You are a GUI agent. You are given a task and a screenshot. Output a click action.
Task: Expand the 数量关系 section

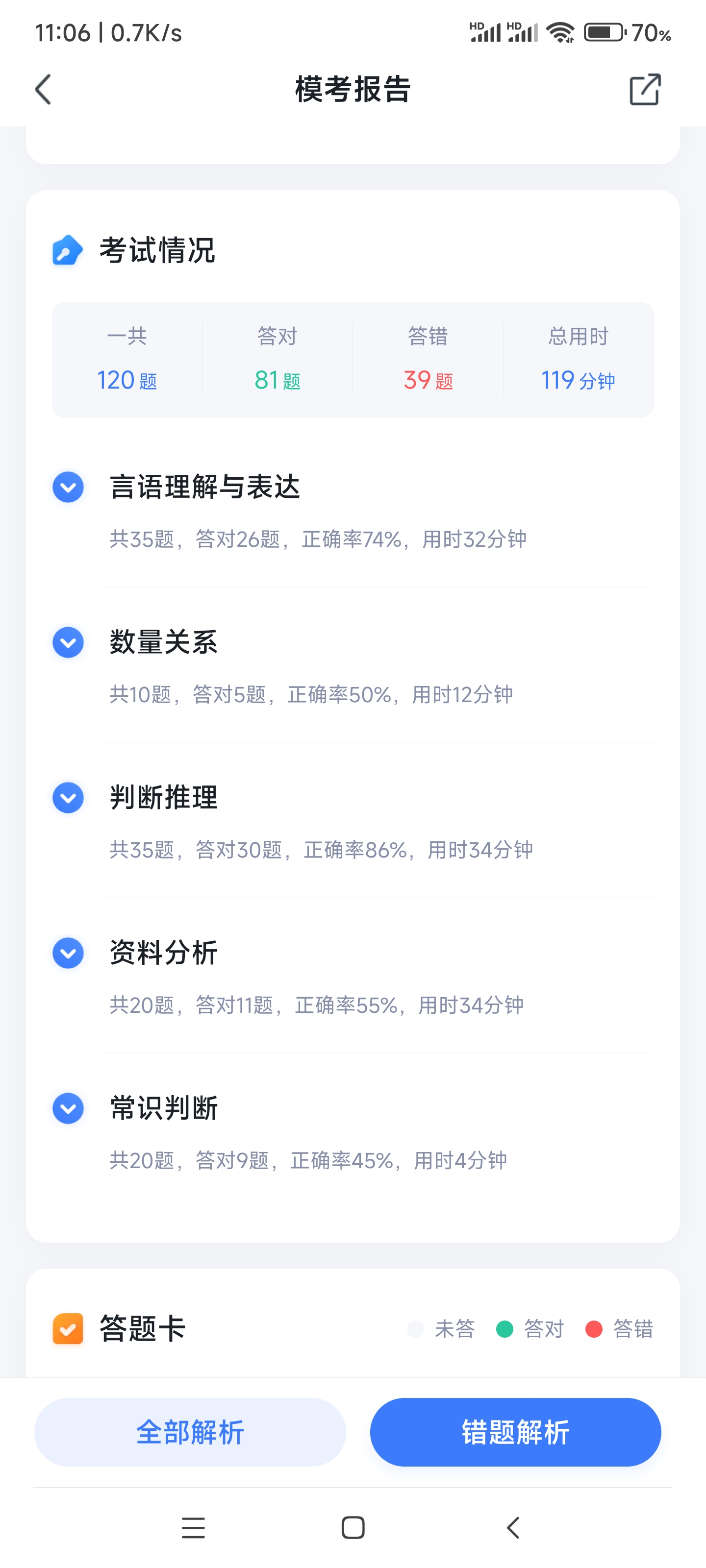[x=68, y=642]
